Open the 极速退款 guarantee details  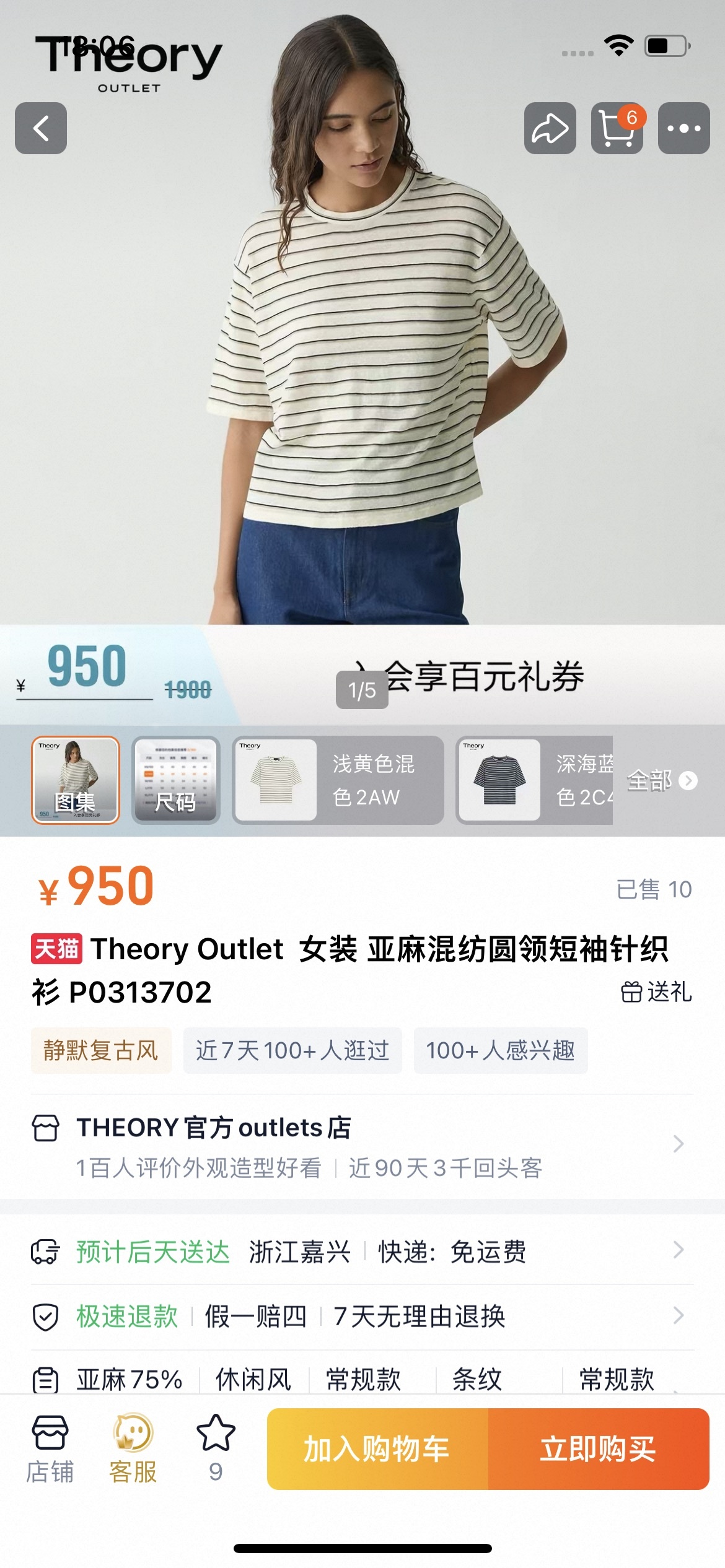[x=362, y=1316]
